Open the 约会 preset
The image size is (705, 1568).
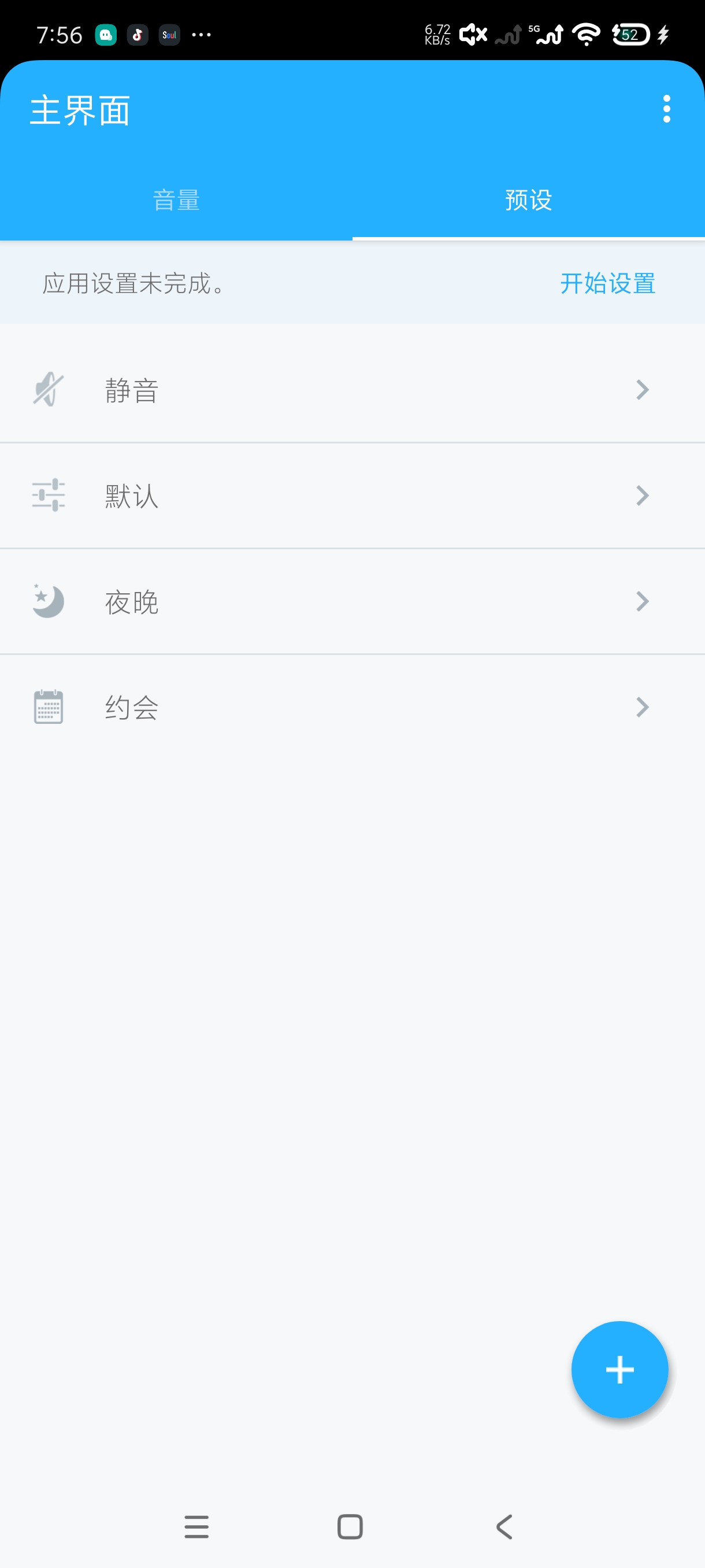352,707
